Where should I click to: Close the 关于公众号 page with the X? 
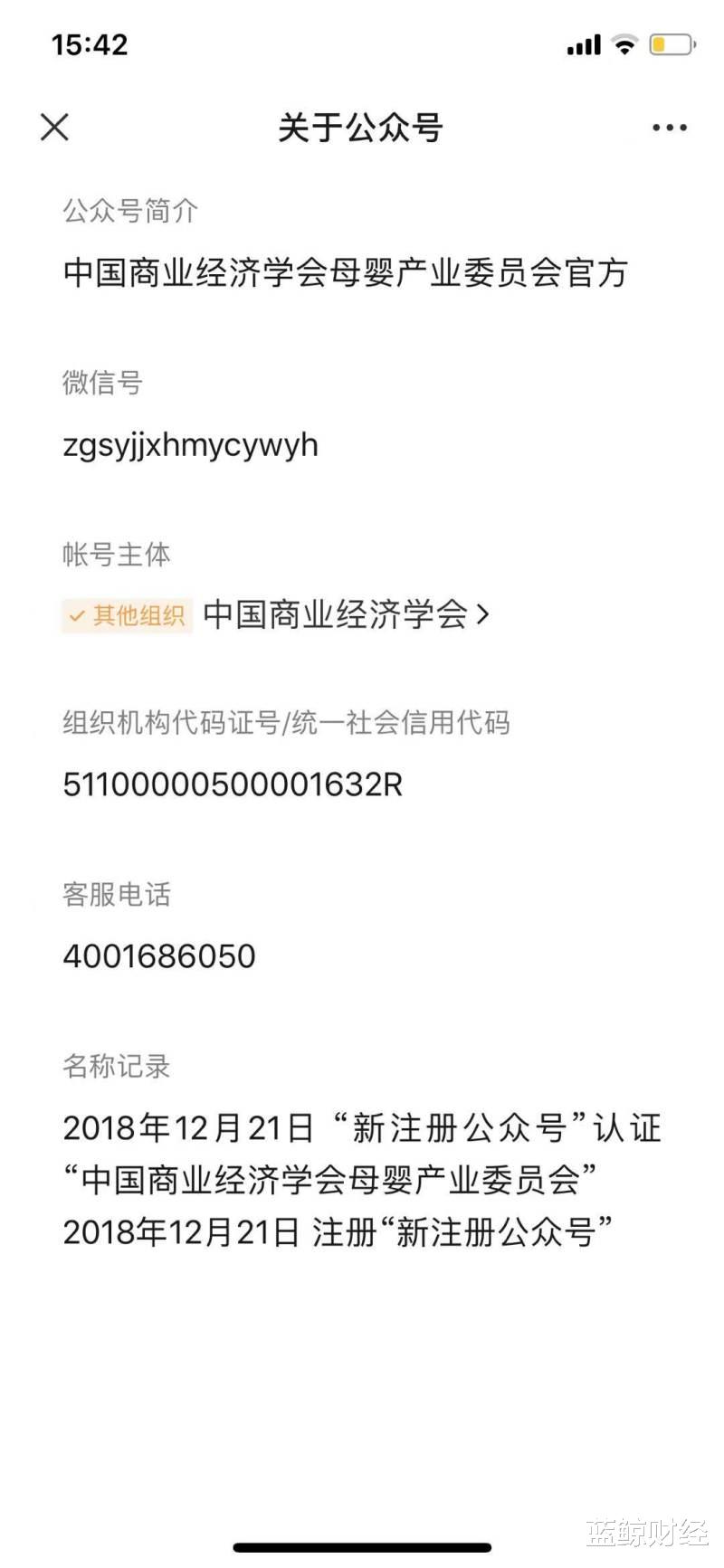(x=54, y=127)
